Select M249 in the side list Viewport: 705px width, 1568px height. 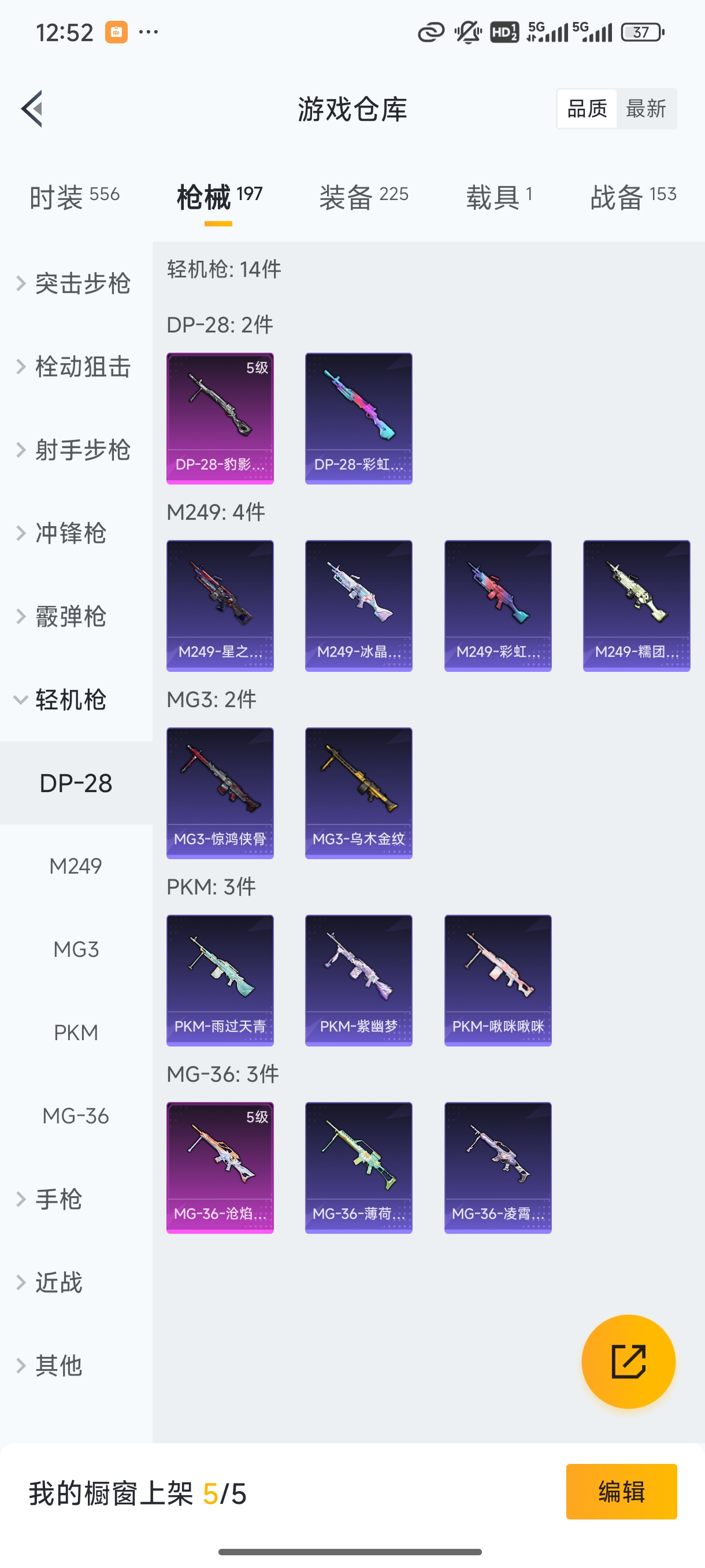[76, 866]
